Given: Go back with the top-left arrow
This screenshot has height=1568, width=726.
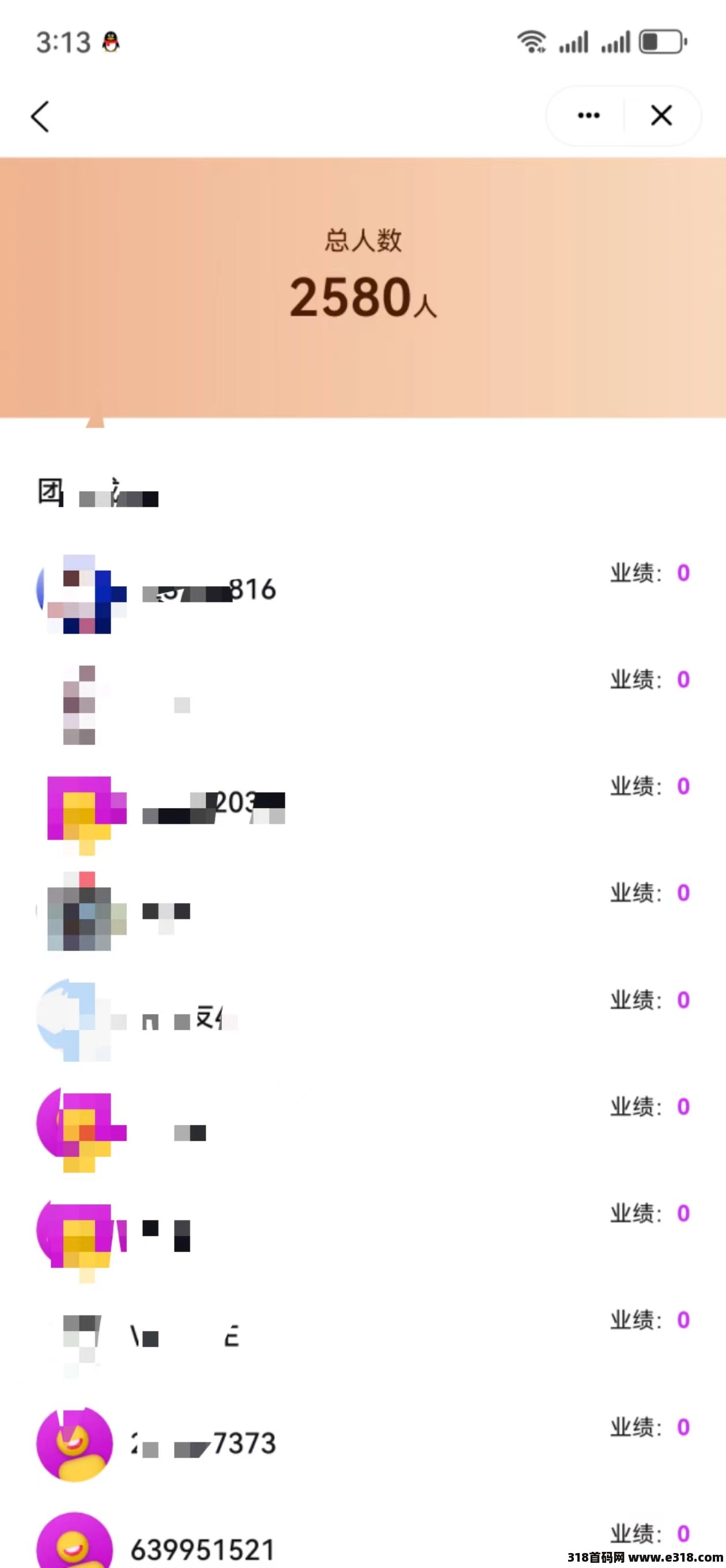Looking at the screenshot, I should click(40, 116).
